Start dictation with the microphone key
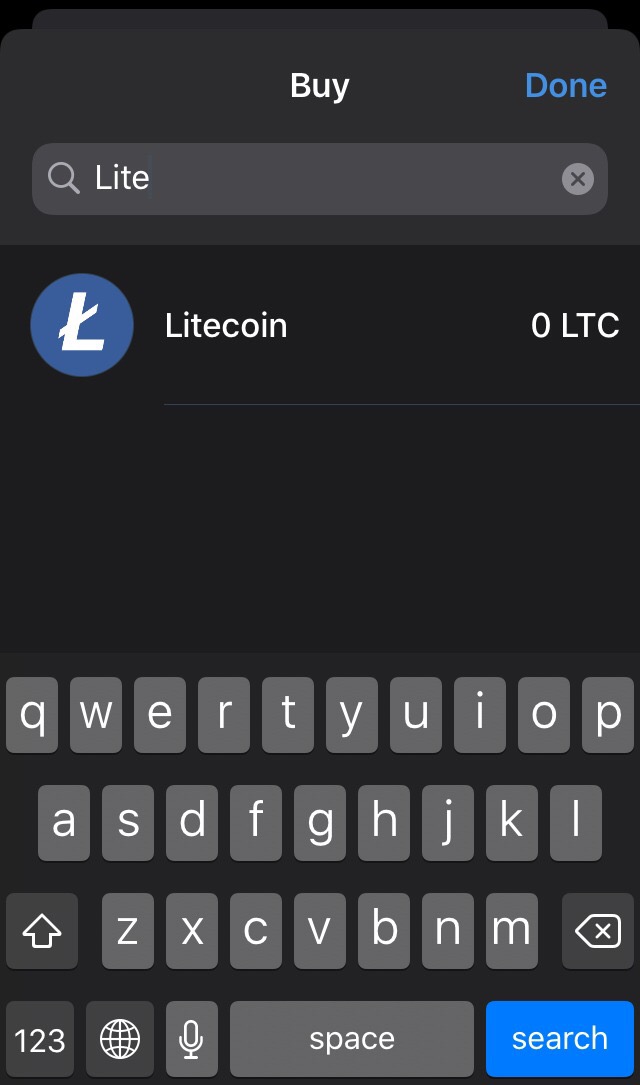This screenshot has width=640, height=1085. (x=191, y=1039)
